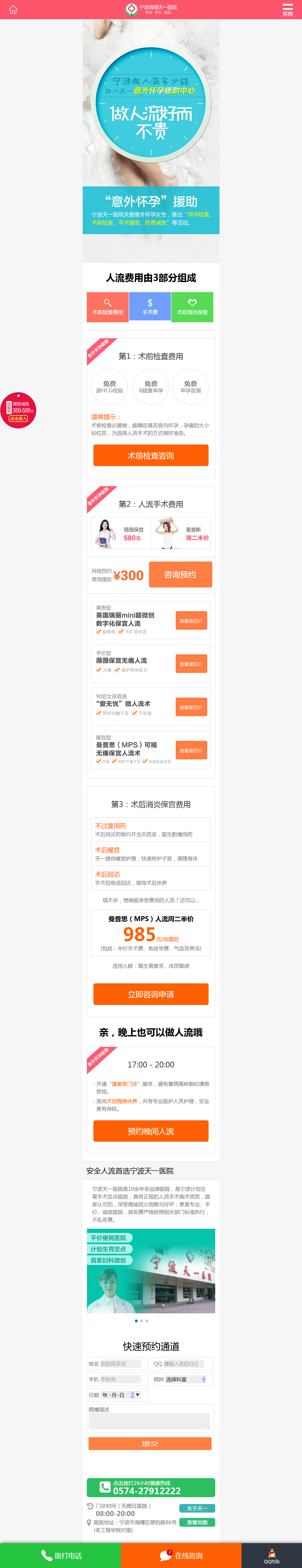The height and width of the screenshot is (1568, 302).
Task: Select the 手术费 tab
Action: 150,307
